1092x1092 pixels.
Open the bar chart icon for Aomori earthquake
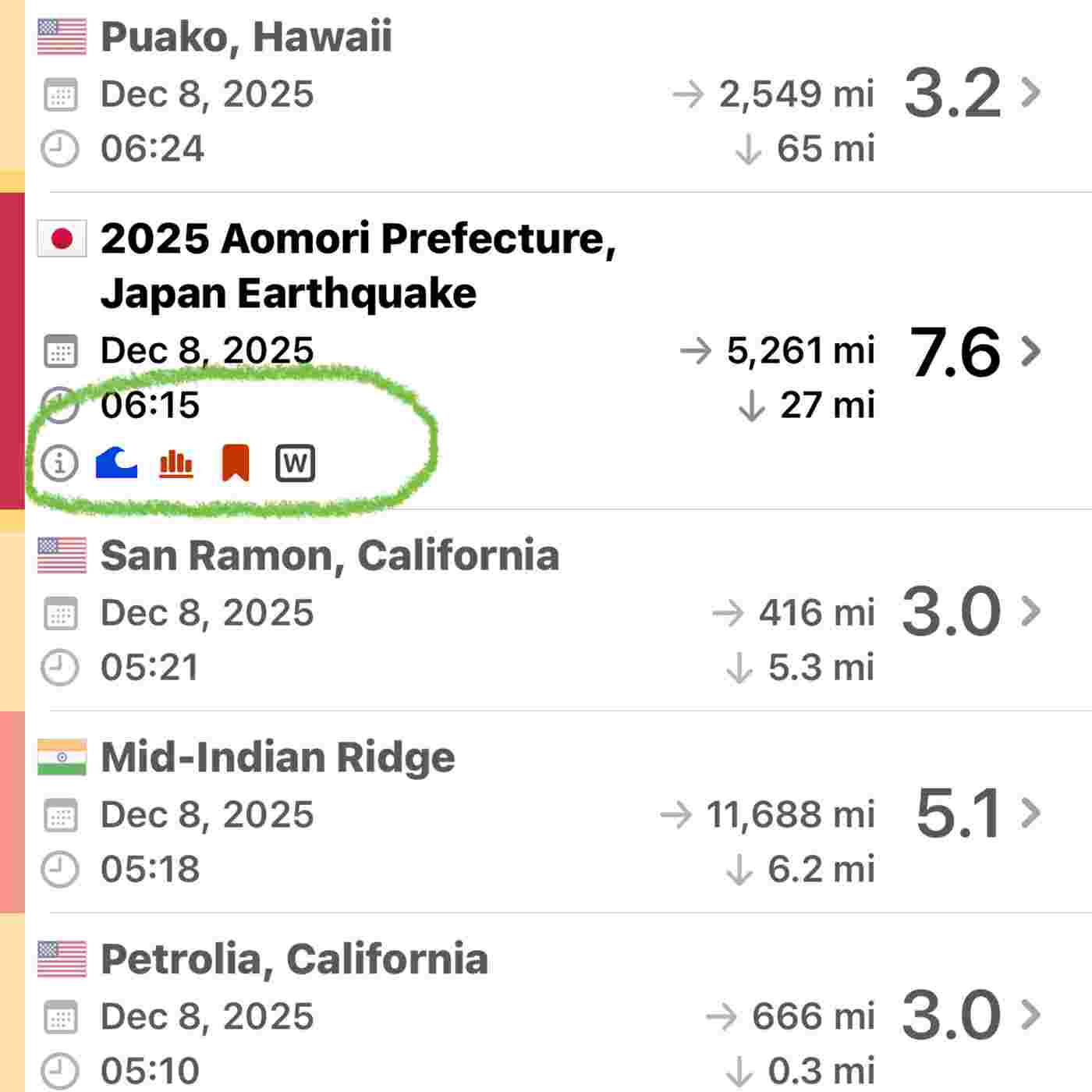[x=176, y=463]
